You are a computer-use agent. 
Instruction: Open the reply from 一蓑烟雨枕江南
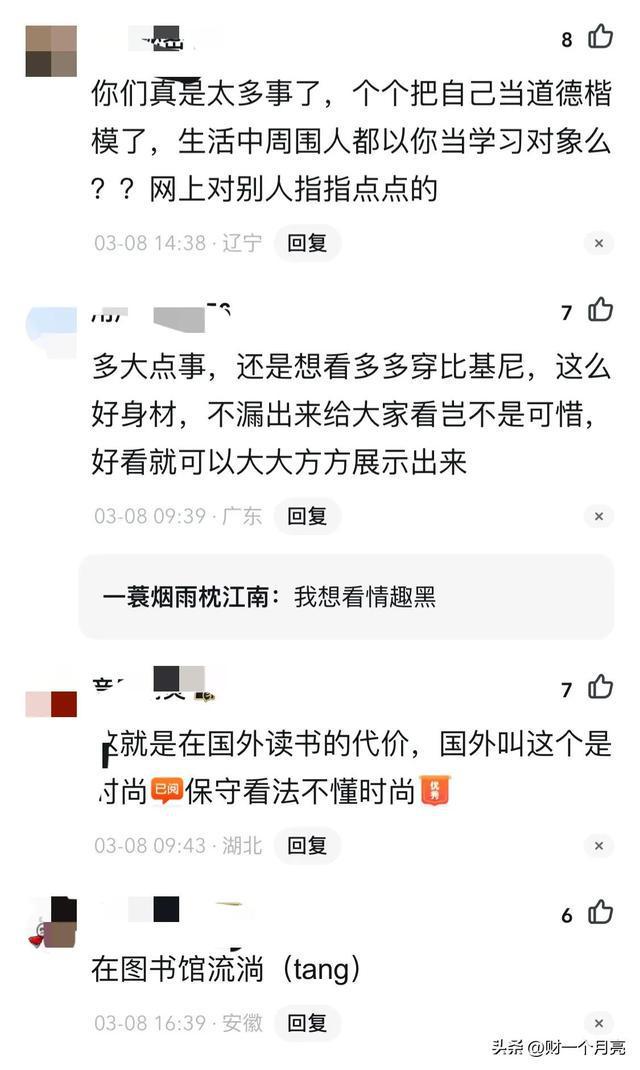point(346,597)
